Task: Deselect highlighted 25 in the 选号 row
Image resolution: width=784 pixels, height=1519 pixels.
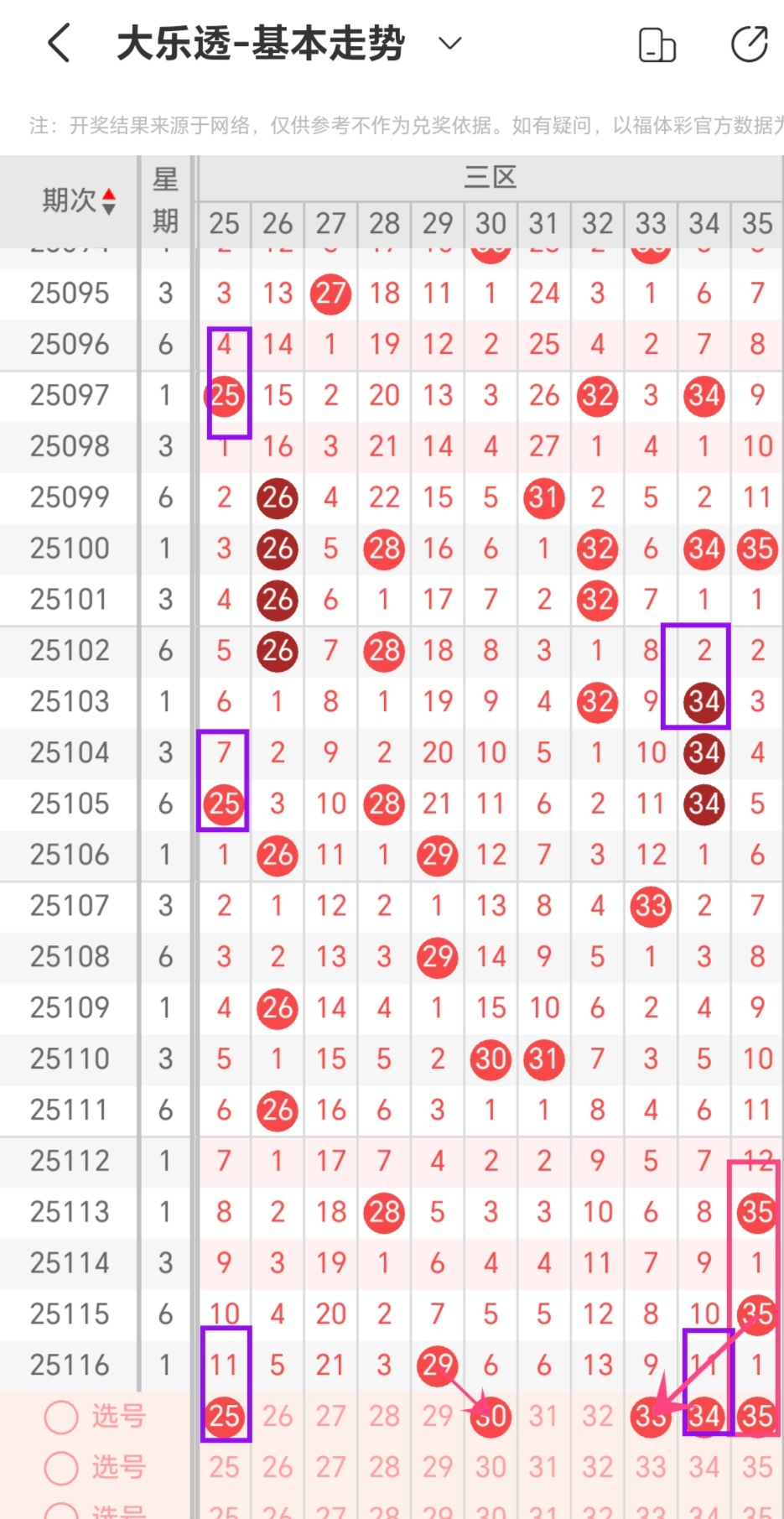Action: pyautogui.click(x=224, y=1417)
